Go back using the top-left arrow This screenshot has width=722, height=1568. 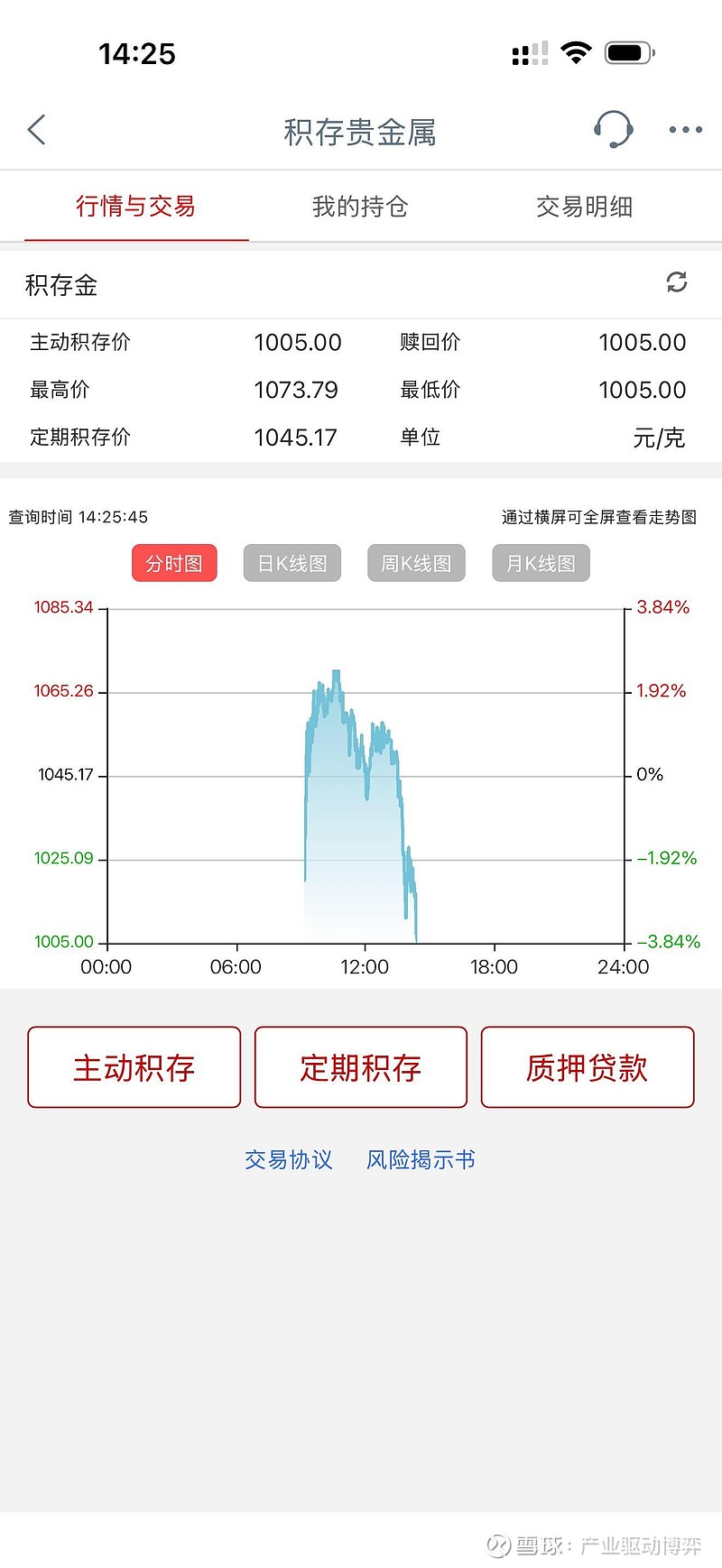click(x=37, y=131)
